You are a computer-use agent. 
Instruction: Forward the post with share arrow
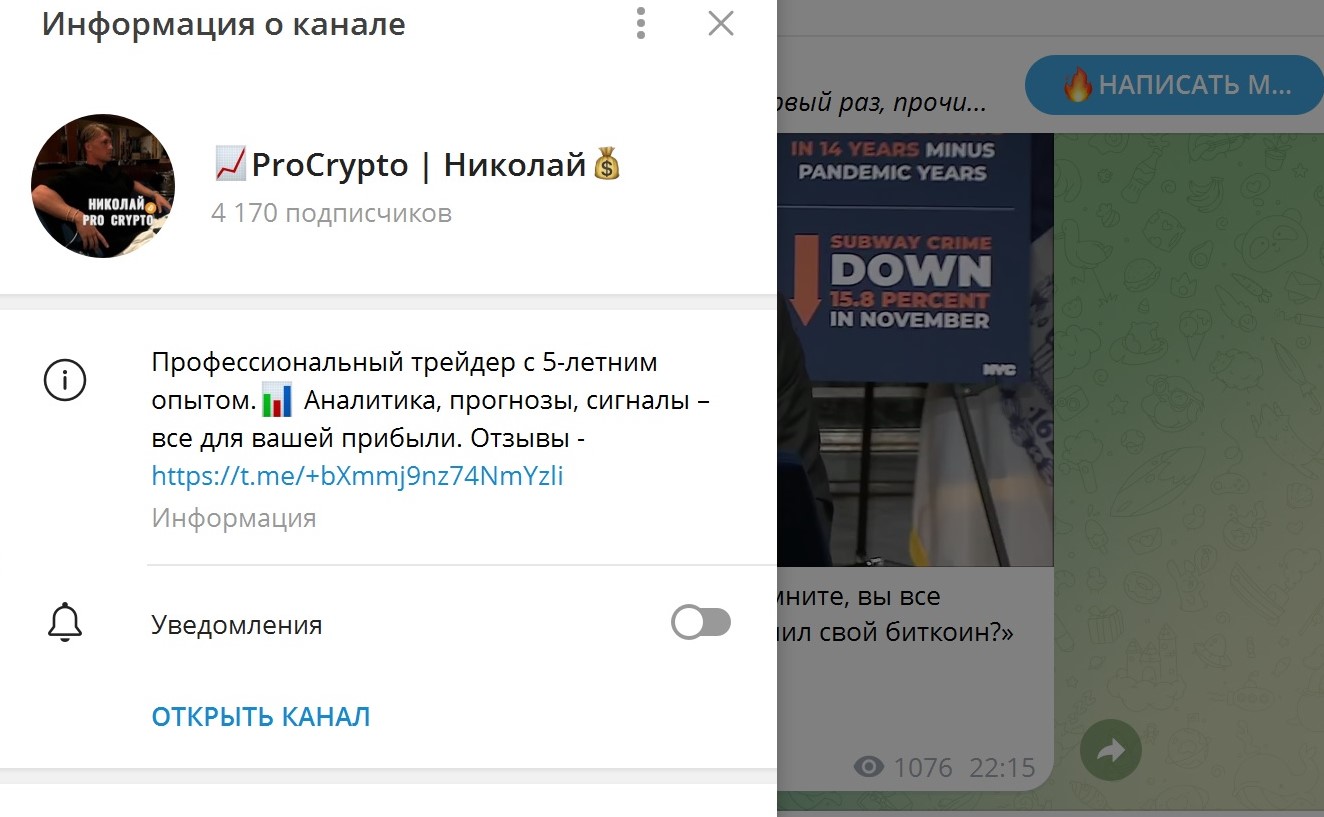tap(1110, 750)
